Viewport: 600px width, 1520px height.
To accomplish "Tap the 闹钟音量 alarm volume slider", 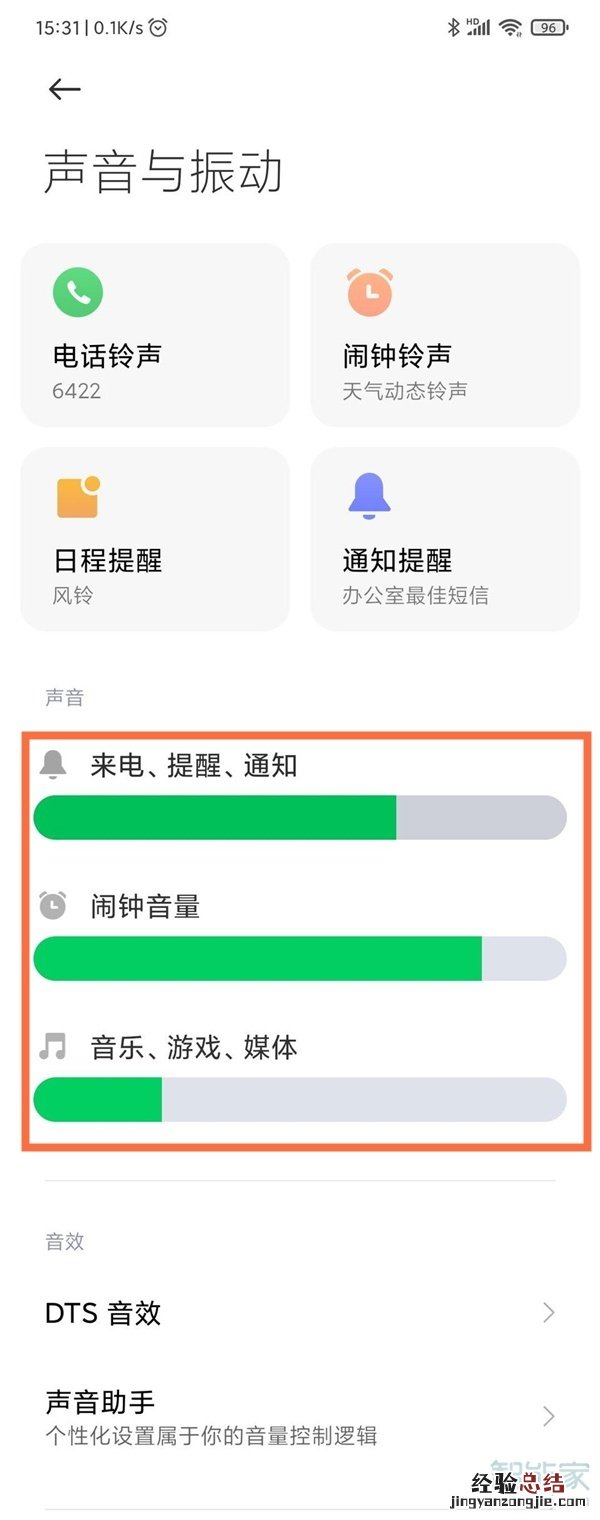I will click(300, 958).
